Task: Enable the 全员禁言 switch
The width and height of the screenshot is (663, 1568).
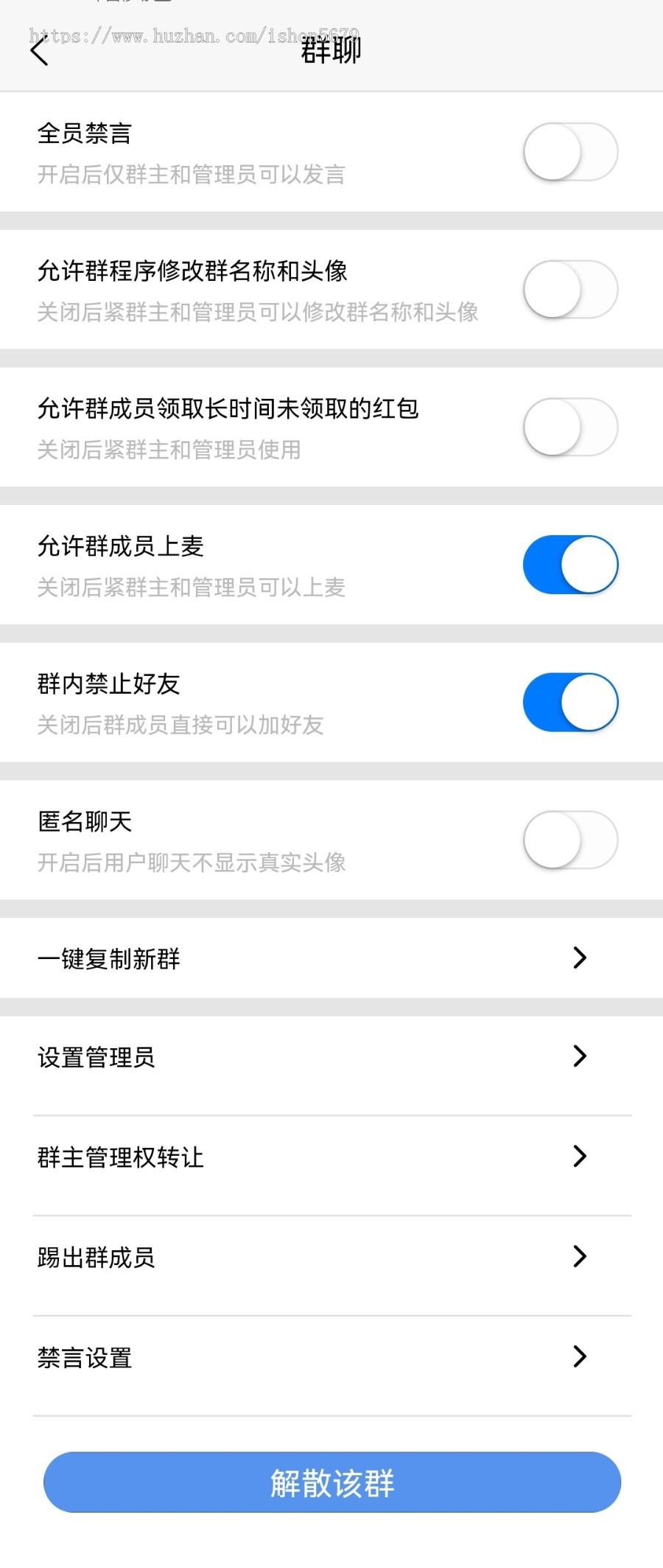Action: 570,152
